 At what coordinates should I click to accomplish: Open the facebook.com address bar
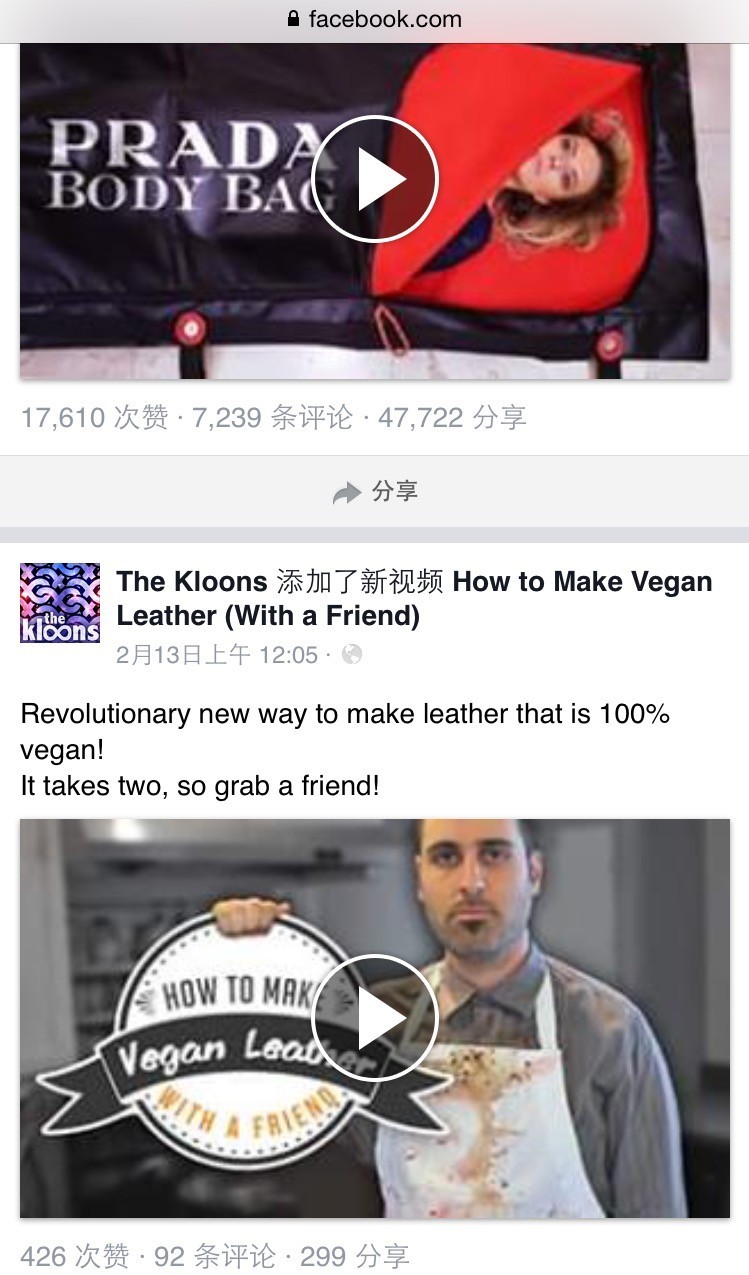click(x=375, y=19)
